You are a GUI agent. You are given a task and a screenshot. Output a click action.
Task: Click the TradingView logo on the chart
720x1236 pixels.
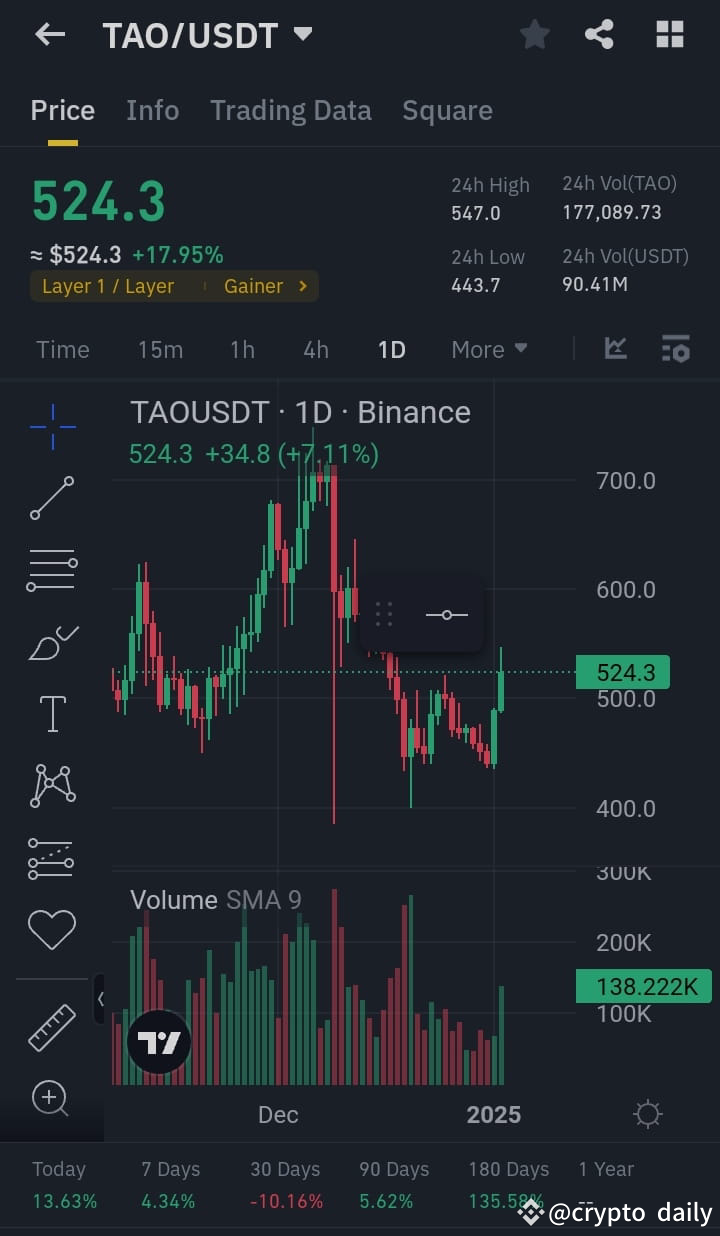click(158, 1041)
